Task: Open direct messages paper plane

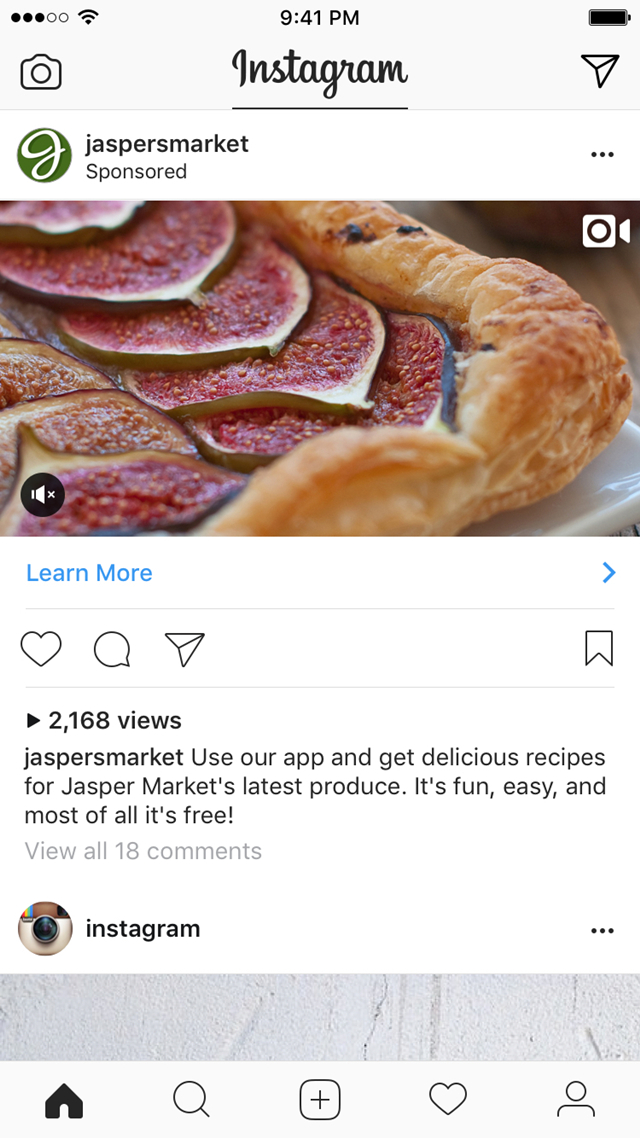Action: coord(599,70)
